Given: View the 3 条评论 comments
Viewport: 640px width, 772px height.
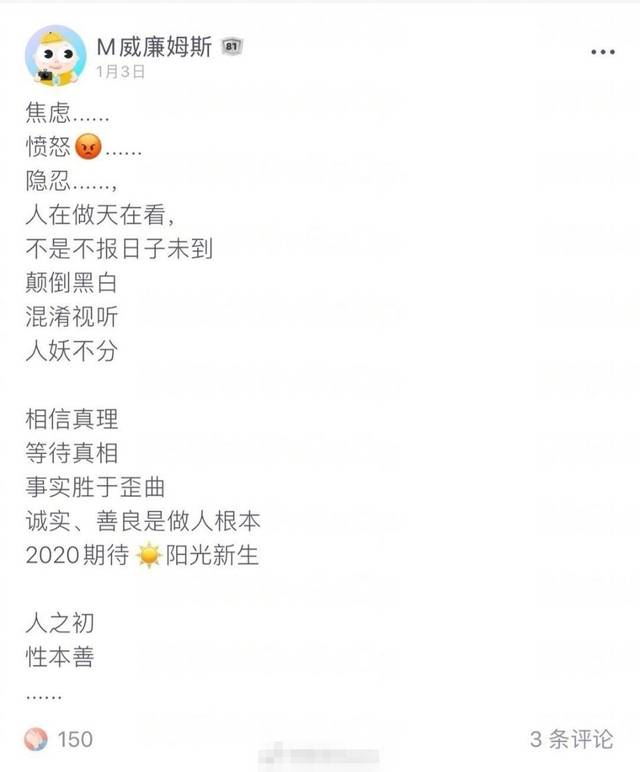Looking at the screenshot, I should pos(571,739).
